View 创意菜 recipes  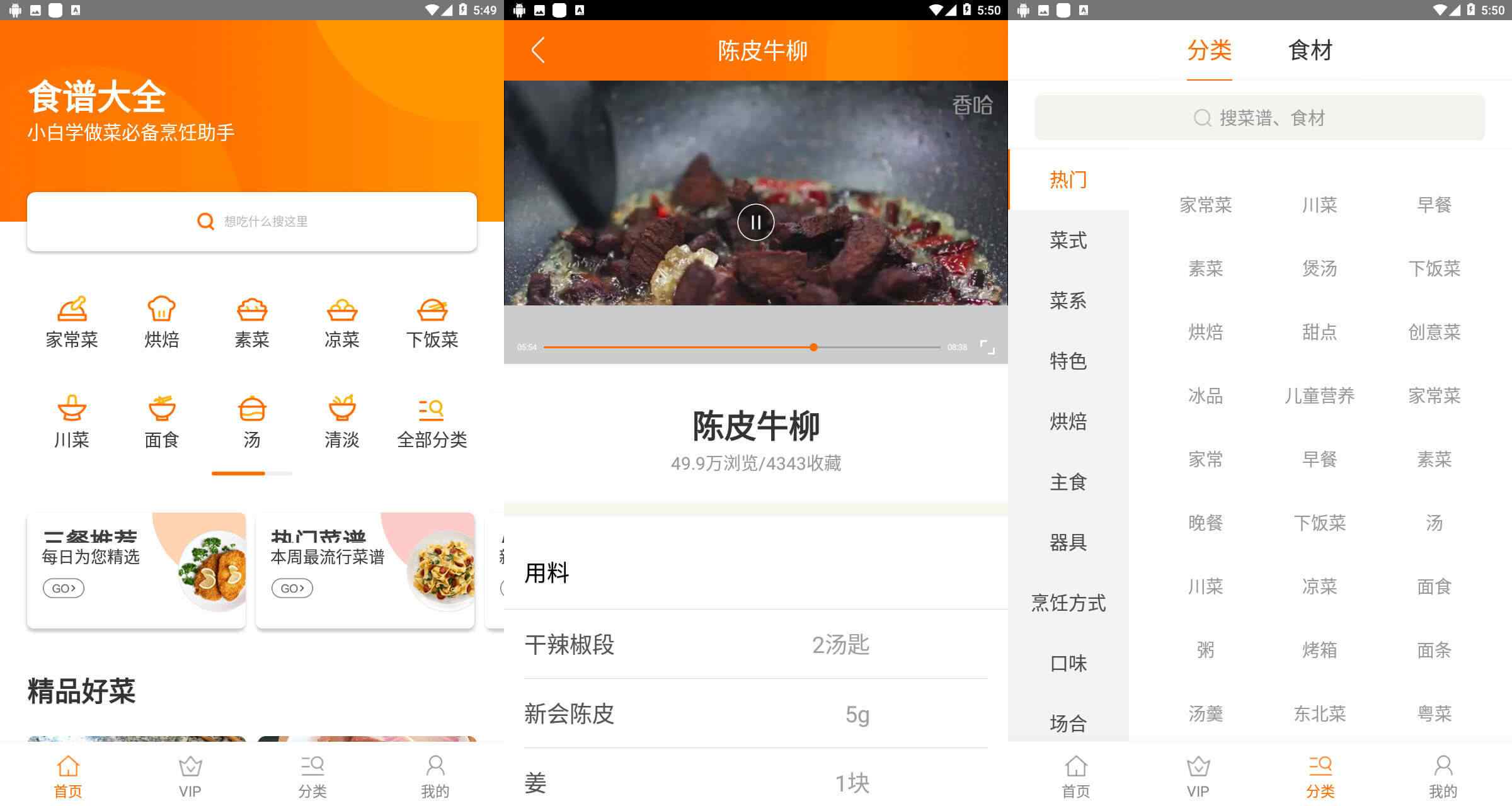(x=1435, y=332)
